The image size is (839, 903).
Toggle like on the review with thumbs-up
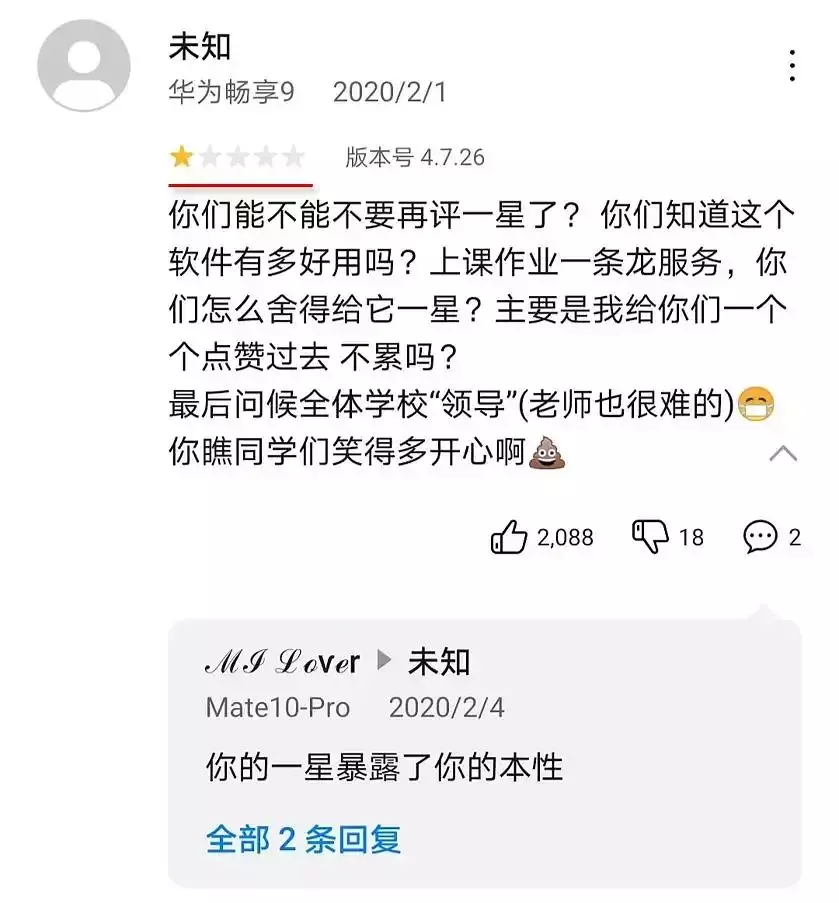[511, 536]
